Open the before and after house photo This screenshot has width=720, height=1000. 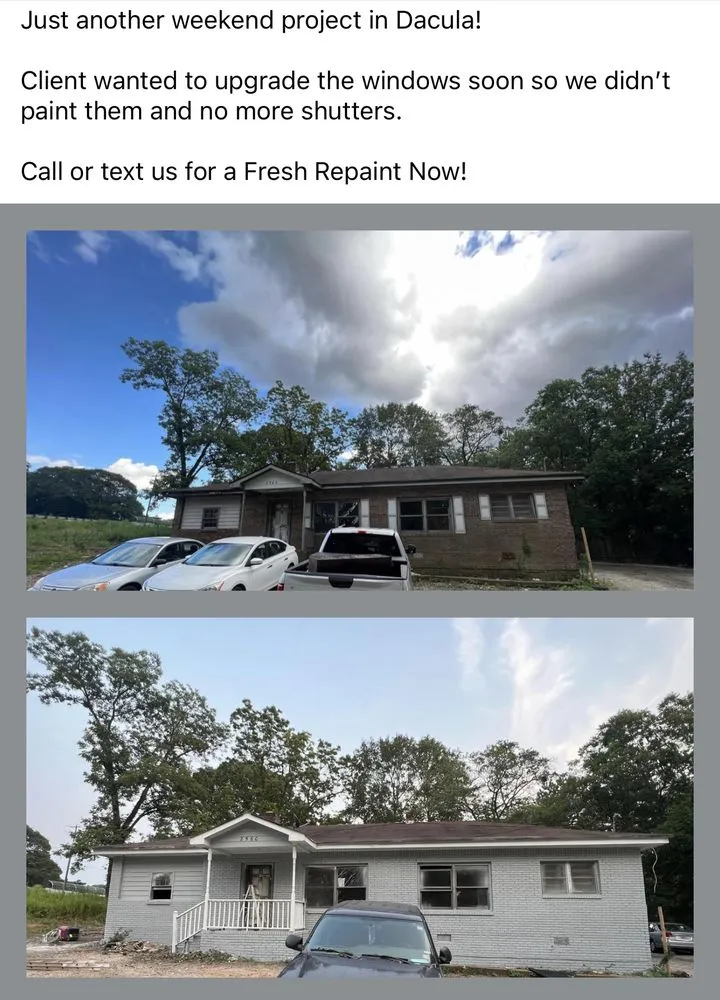(x=360, y=600)
